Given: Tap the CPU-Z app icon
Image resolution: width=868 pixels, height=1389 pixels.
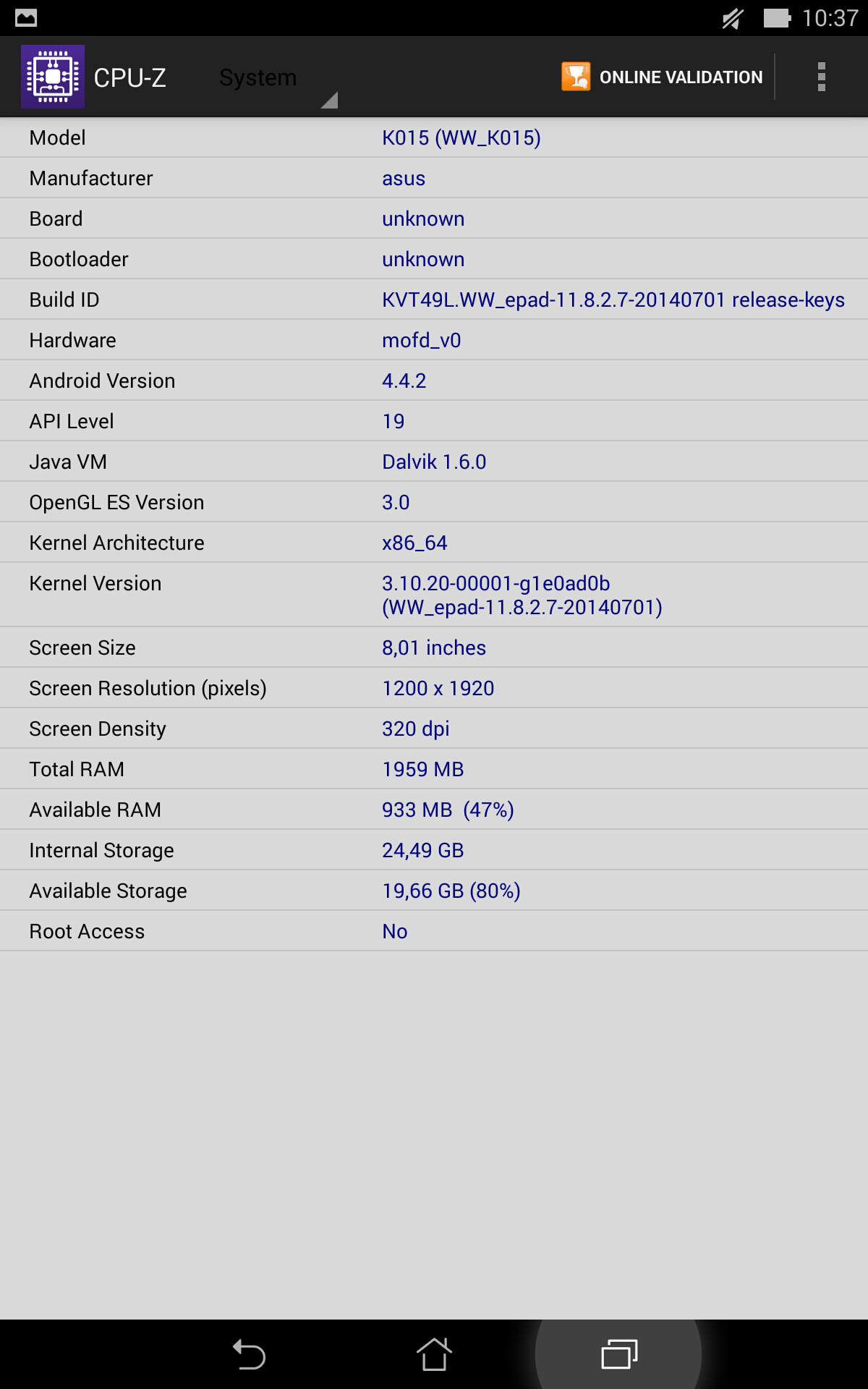Looking at the screenshot, I should pos(53,77).
